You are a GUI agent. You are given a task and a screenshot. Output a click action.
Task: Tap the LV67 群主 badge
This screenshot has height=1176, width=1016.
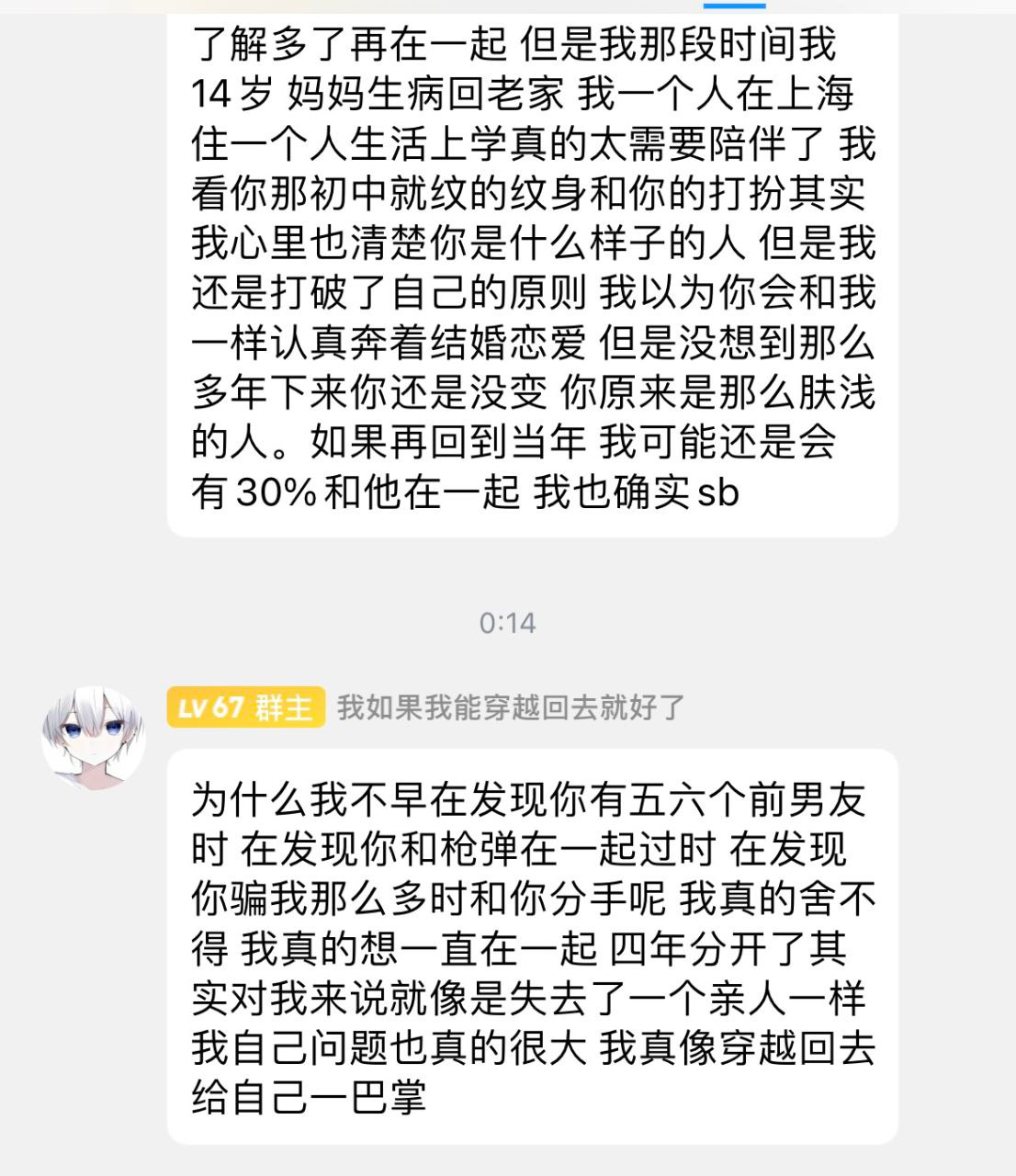(245, 707)
